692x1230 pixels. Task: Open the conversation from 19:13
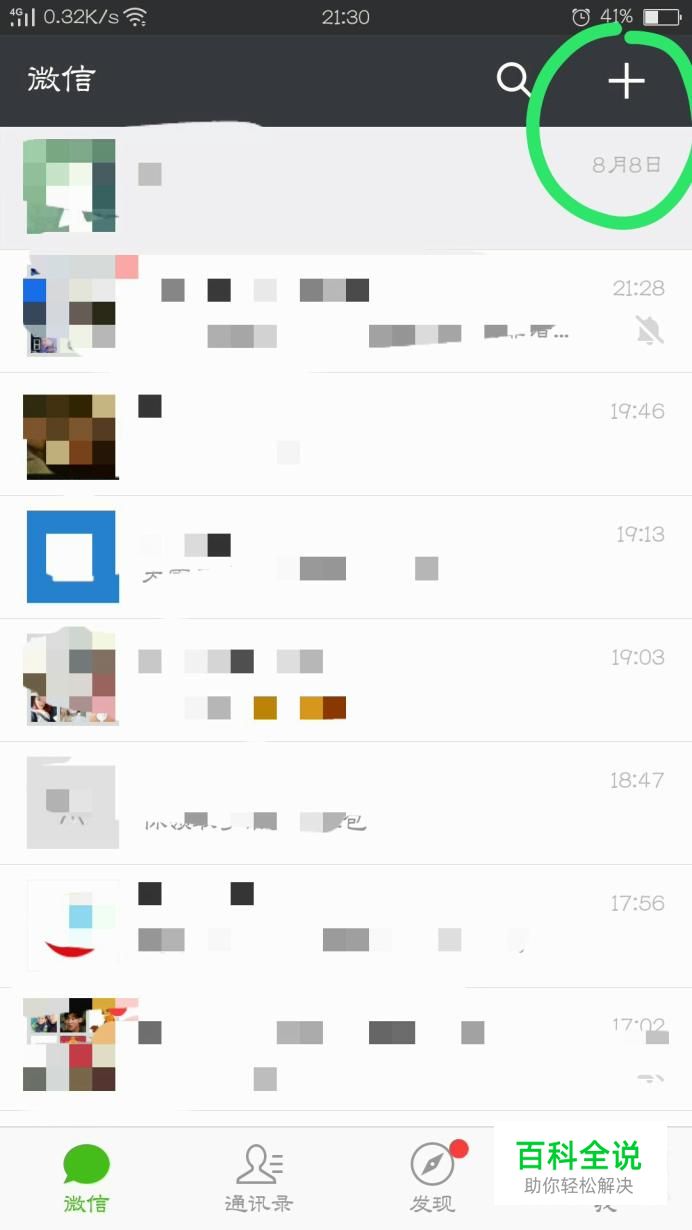[x=346, y=557]
